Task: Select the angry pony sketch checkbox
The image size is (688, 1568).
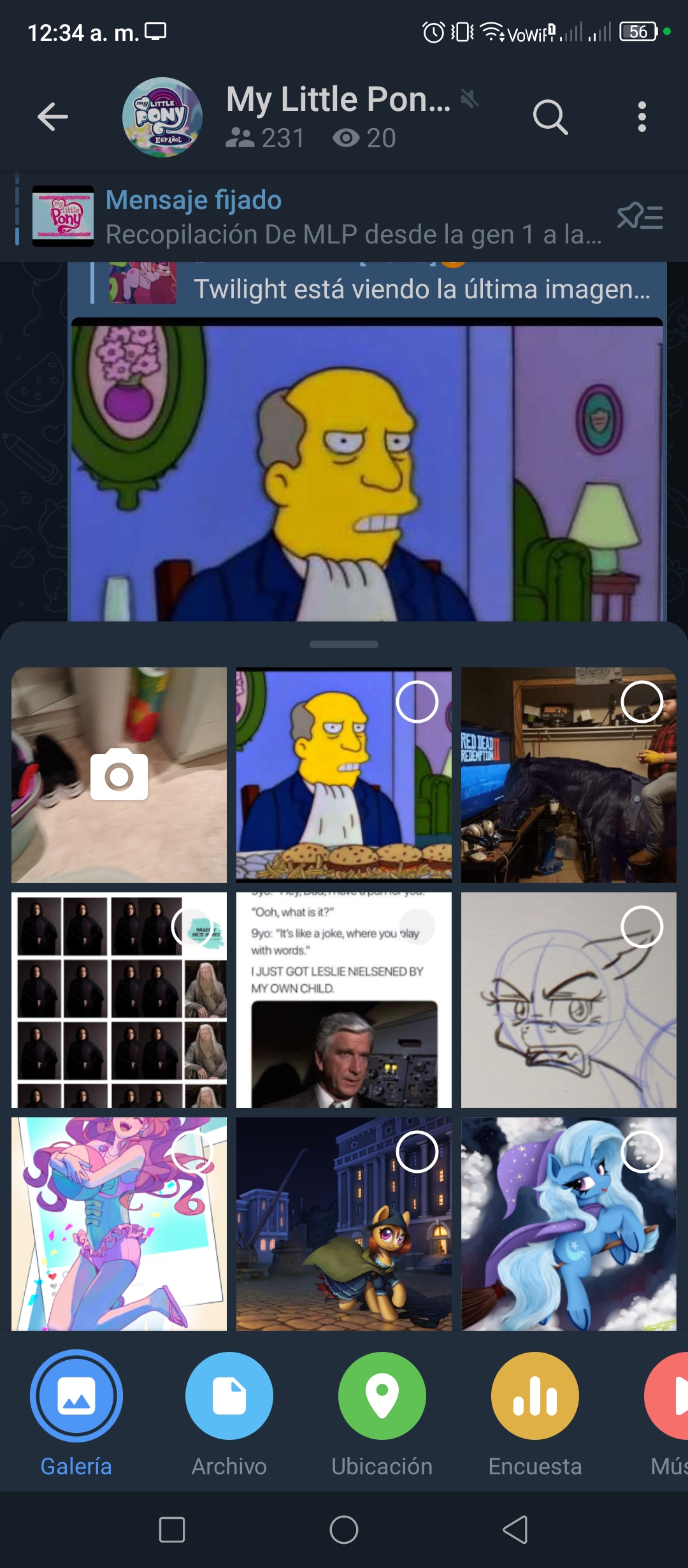Action: click(641, 927)
